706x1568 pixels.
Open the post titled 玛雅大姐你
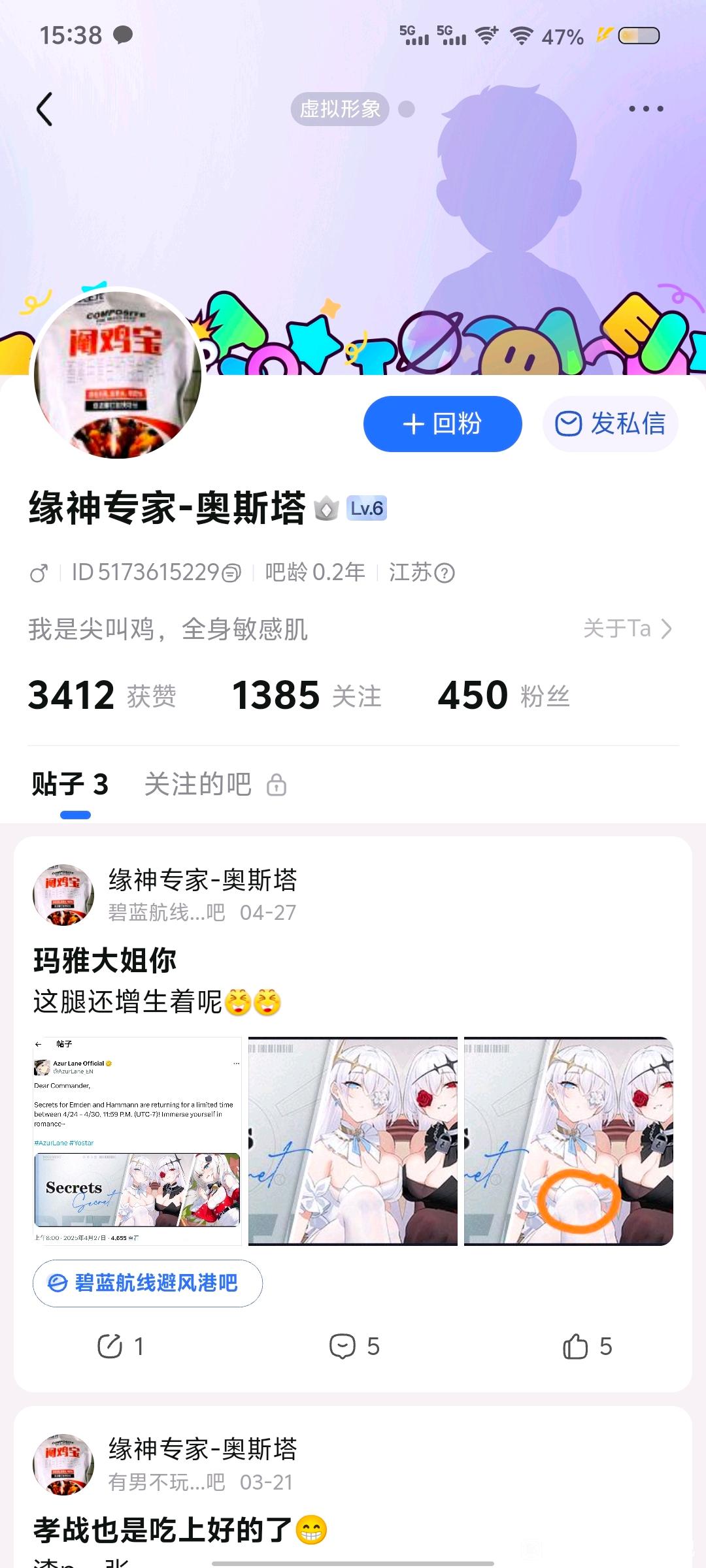click(105, 961)
